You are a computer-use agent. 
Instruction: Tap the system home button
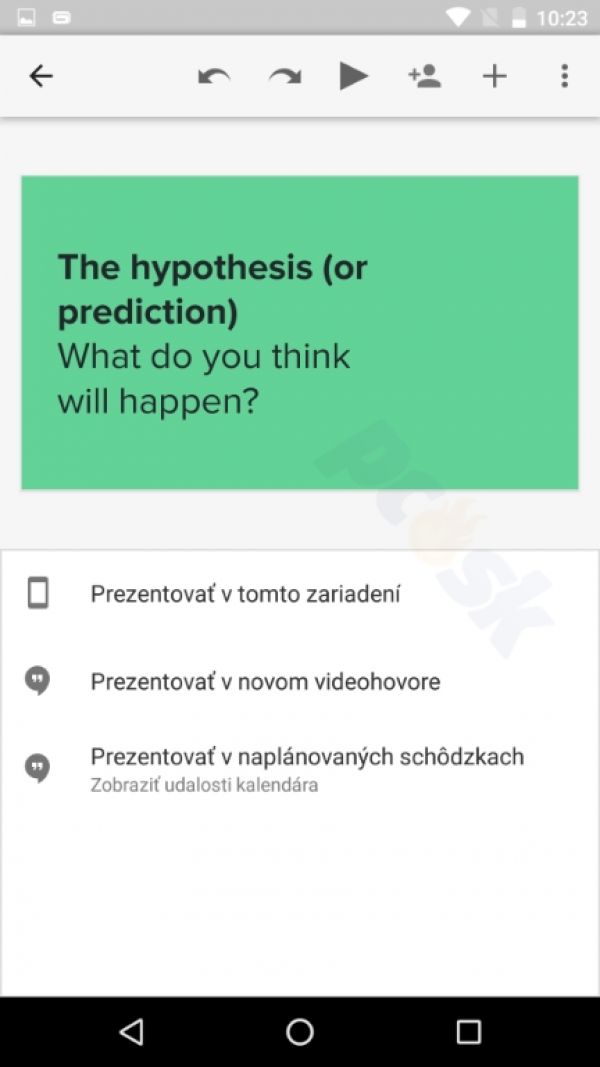click(300, 1032)
